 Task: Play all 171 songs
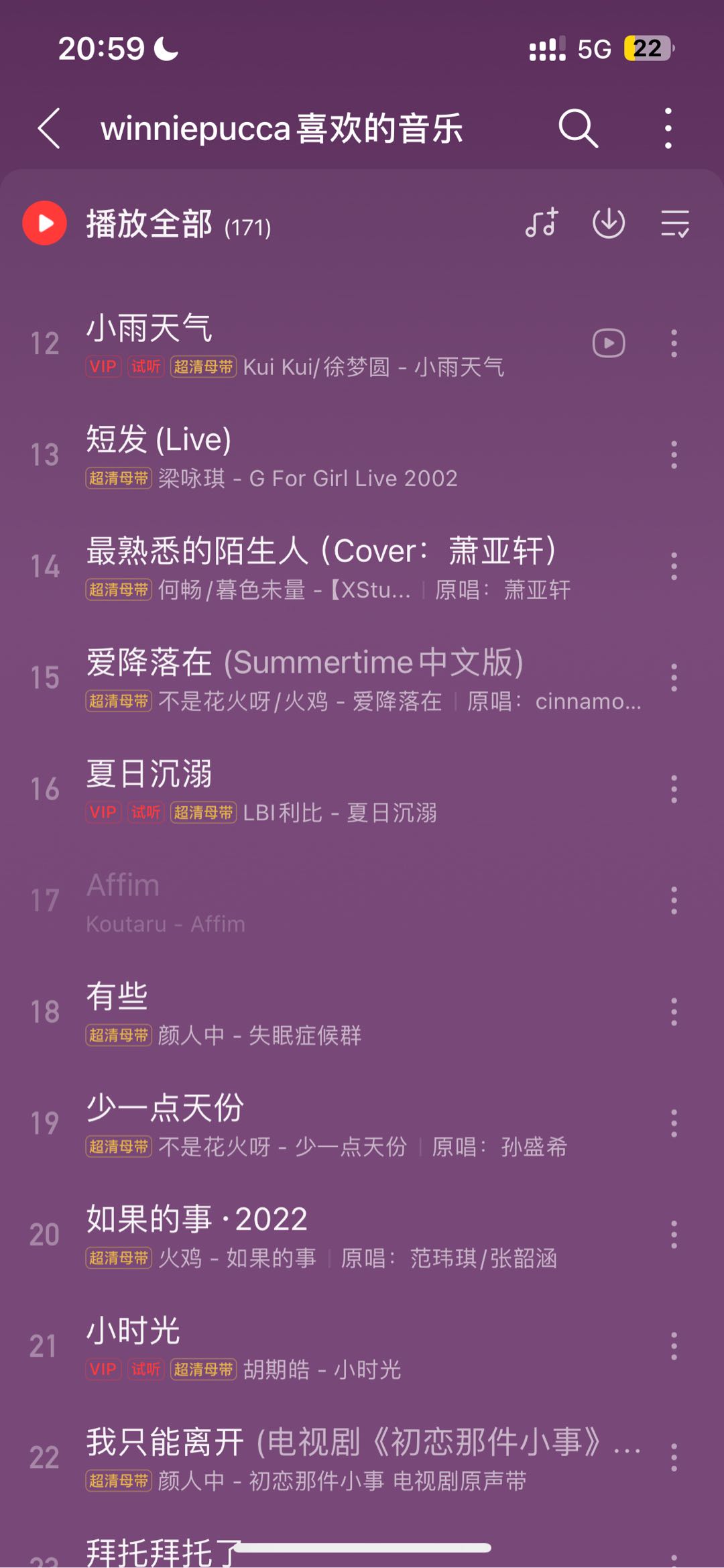click(x=147, y=223)
